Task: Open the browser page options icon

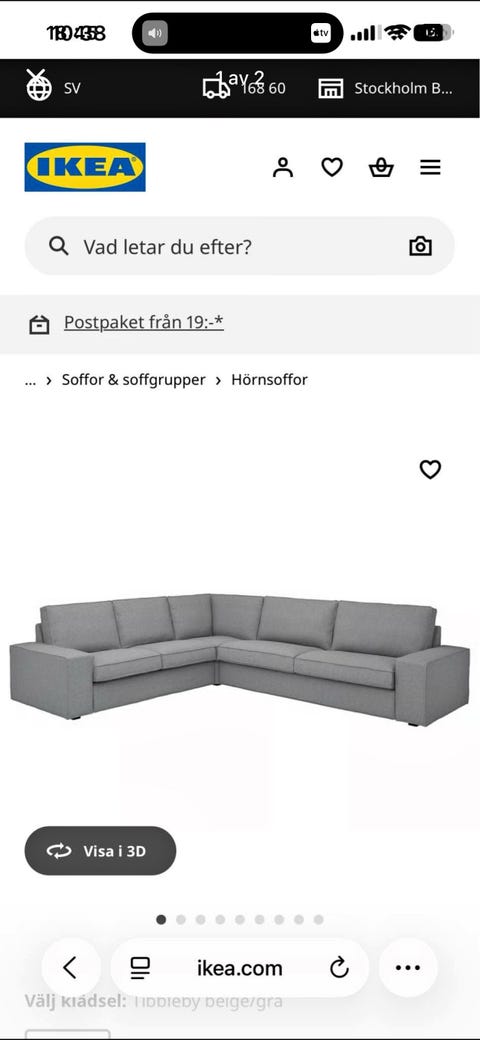Action: point(140,968)
